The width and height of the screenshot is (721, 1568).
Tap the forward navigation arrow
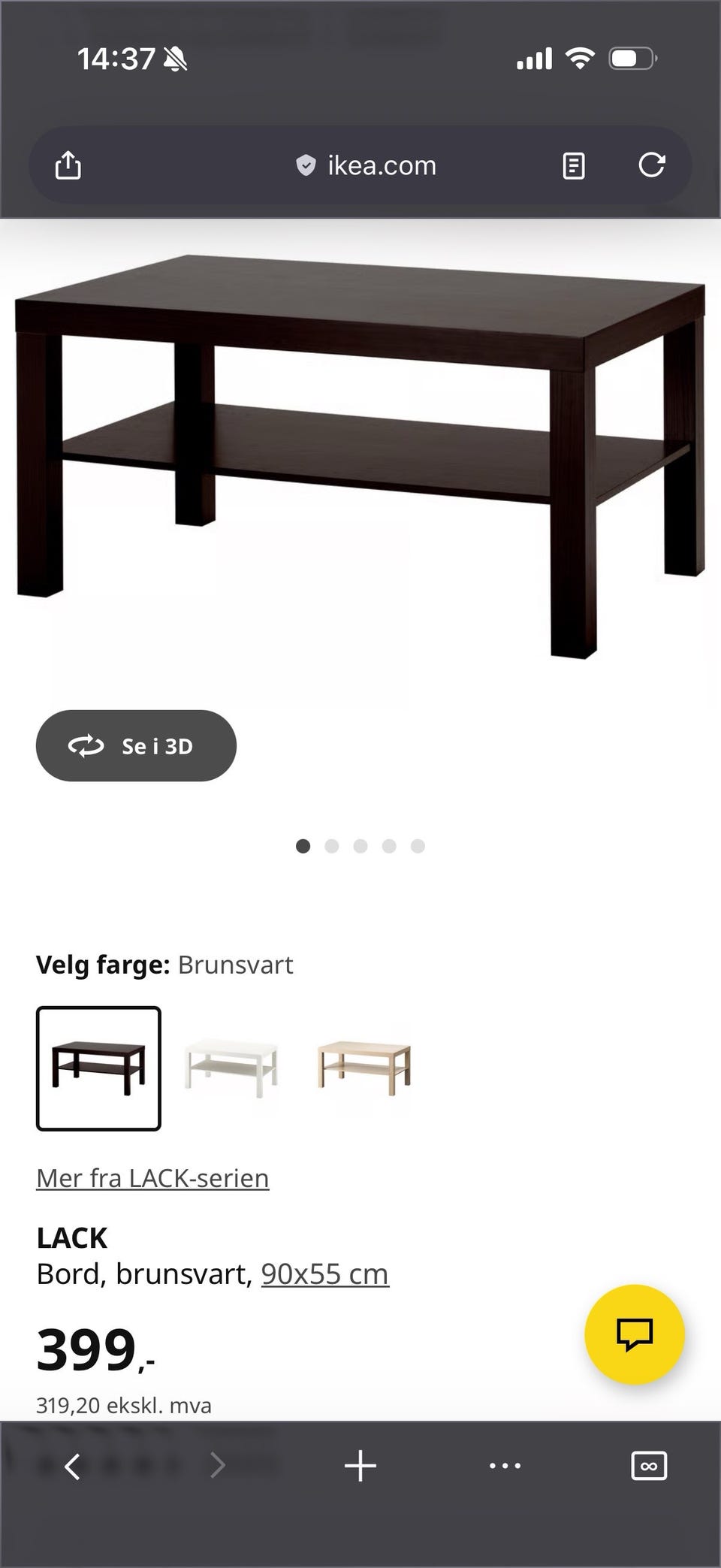coord(216,1465)
